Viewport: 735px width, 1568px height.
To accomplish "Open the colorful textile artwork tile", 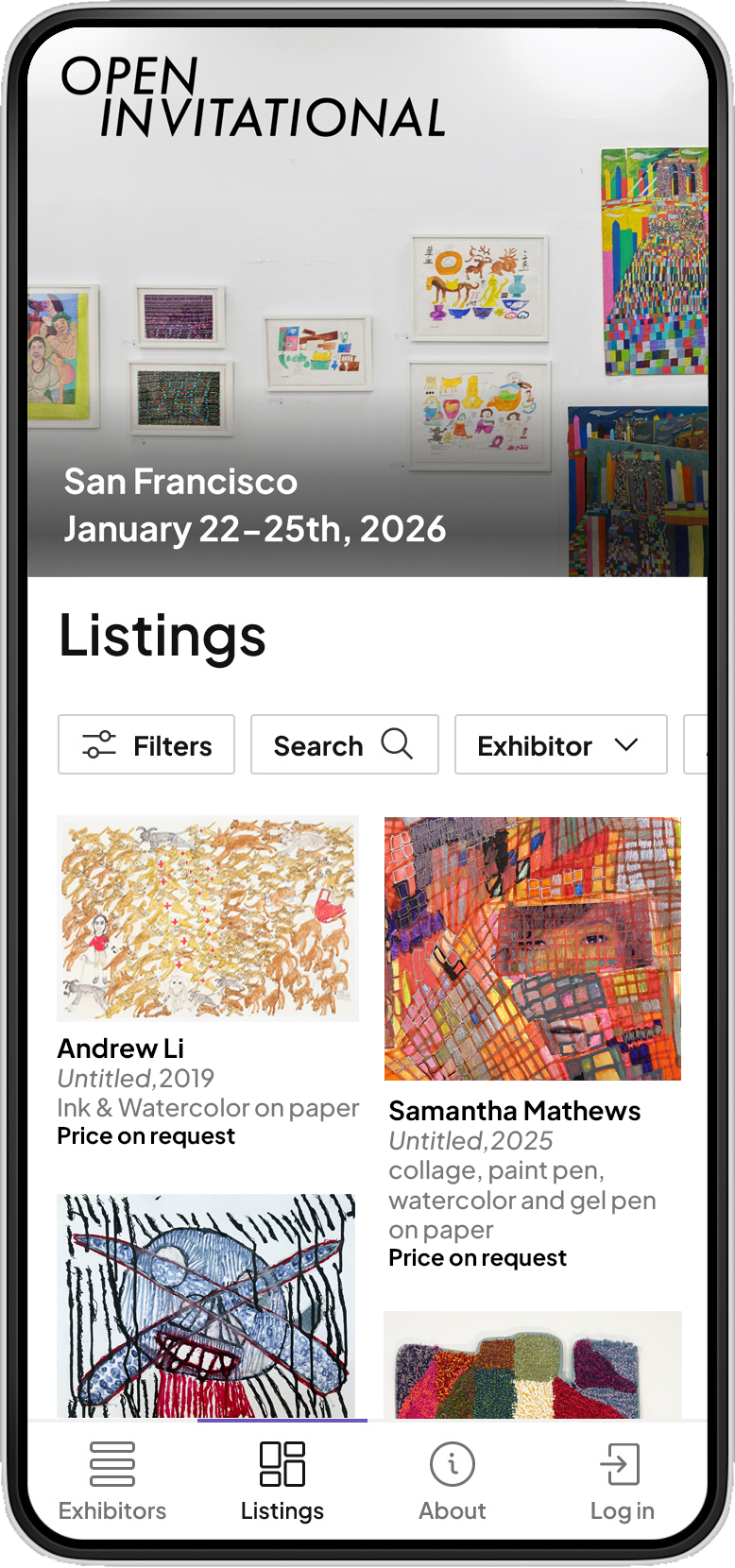I will 533,1364.
